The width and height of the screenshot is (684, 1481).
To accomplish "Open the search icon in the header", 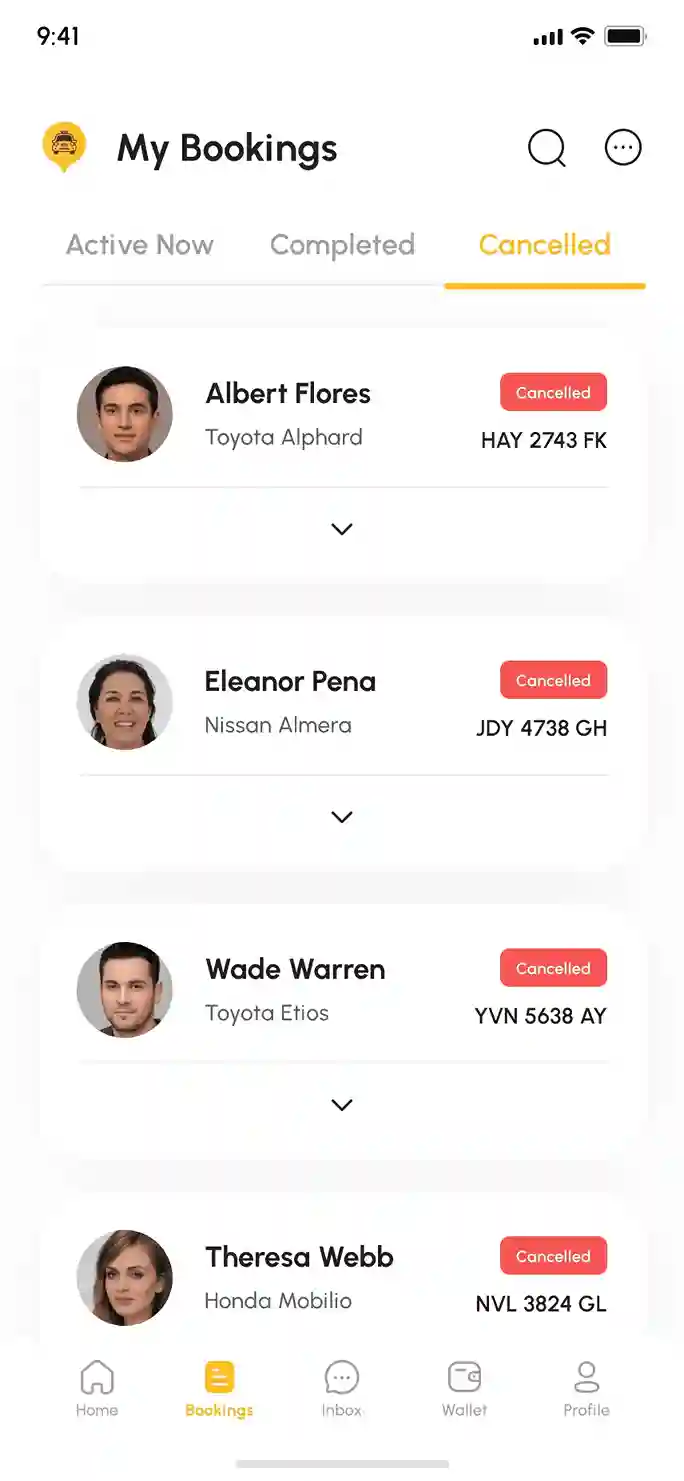I will point(547,148).
